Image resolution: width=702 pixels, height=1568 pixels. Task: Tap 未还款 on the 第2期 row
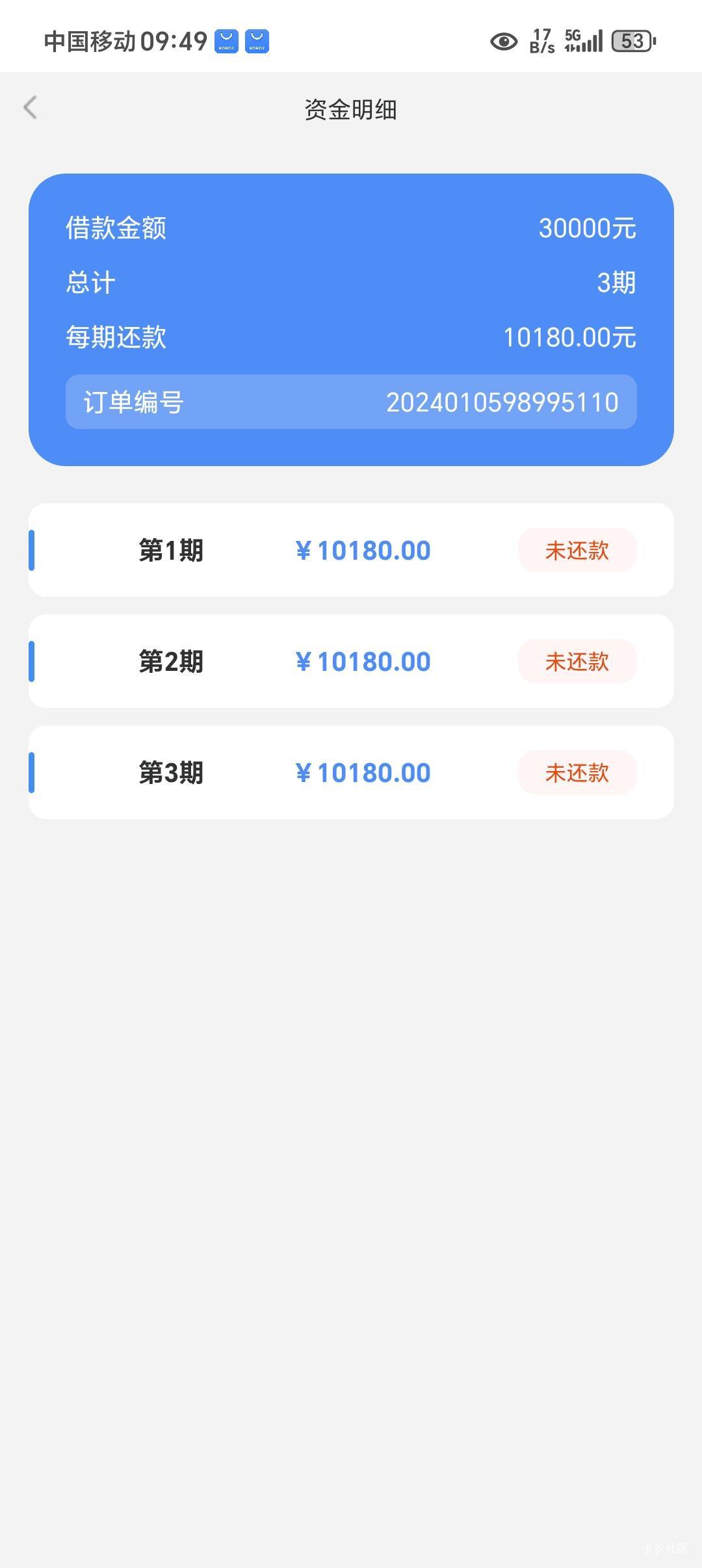tap(577, 662)
